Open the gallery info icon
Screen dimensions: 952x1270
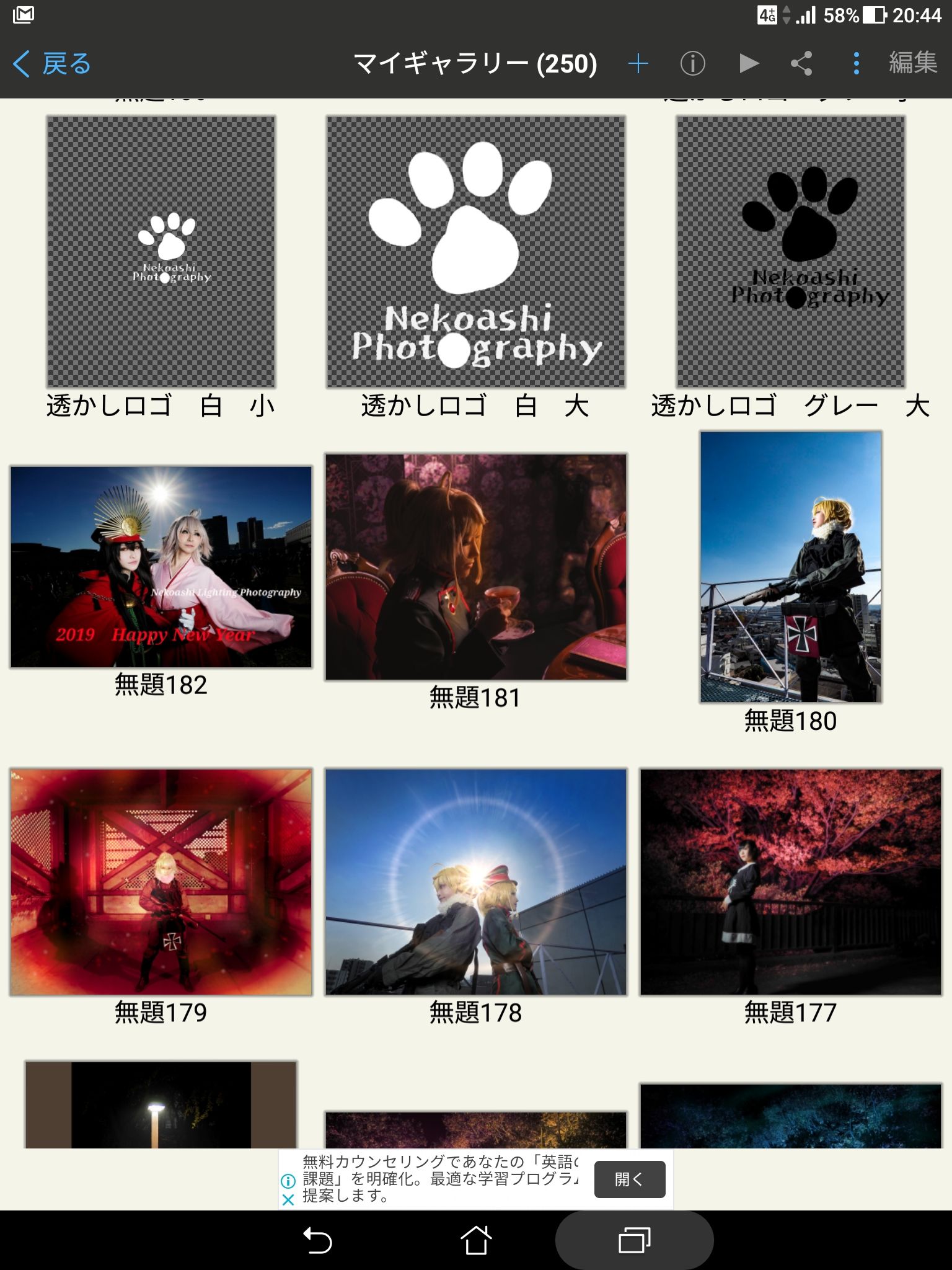tap(692, 64)
